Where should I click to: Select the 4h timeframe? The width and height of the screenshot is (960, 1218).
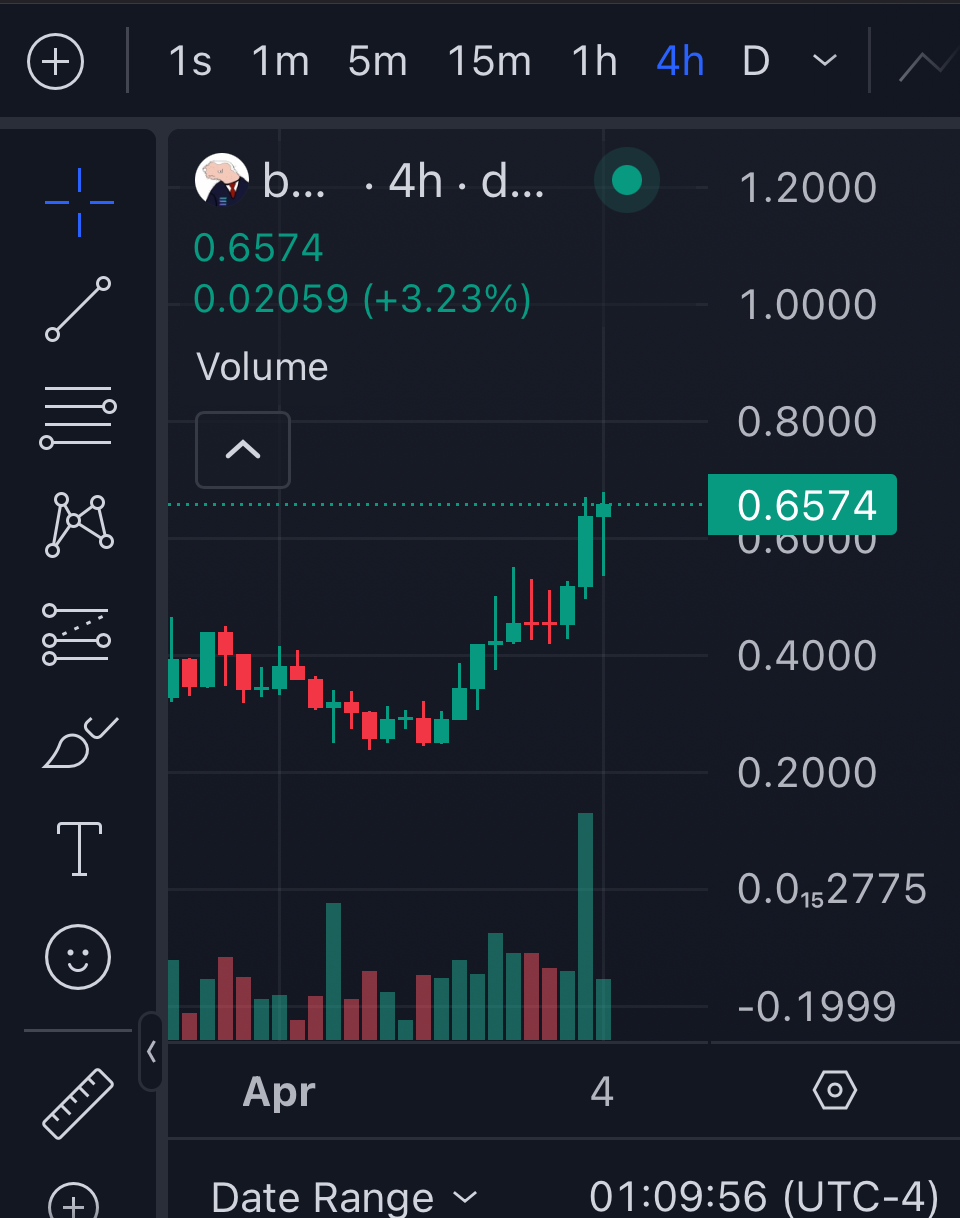point(680,63)
